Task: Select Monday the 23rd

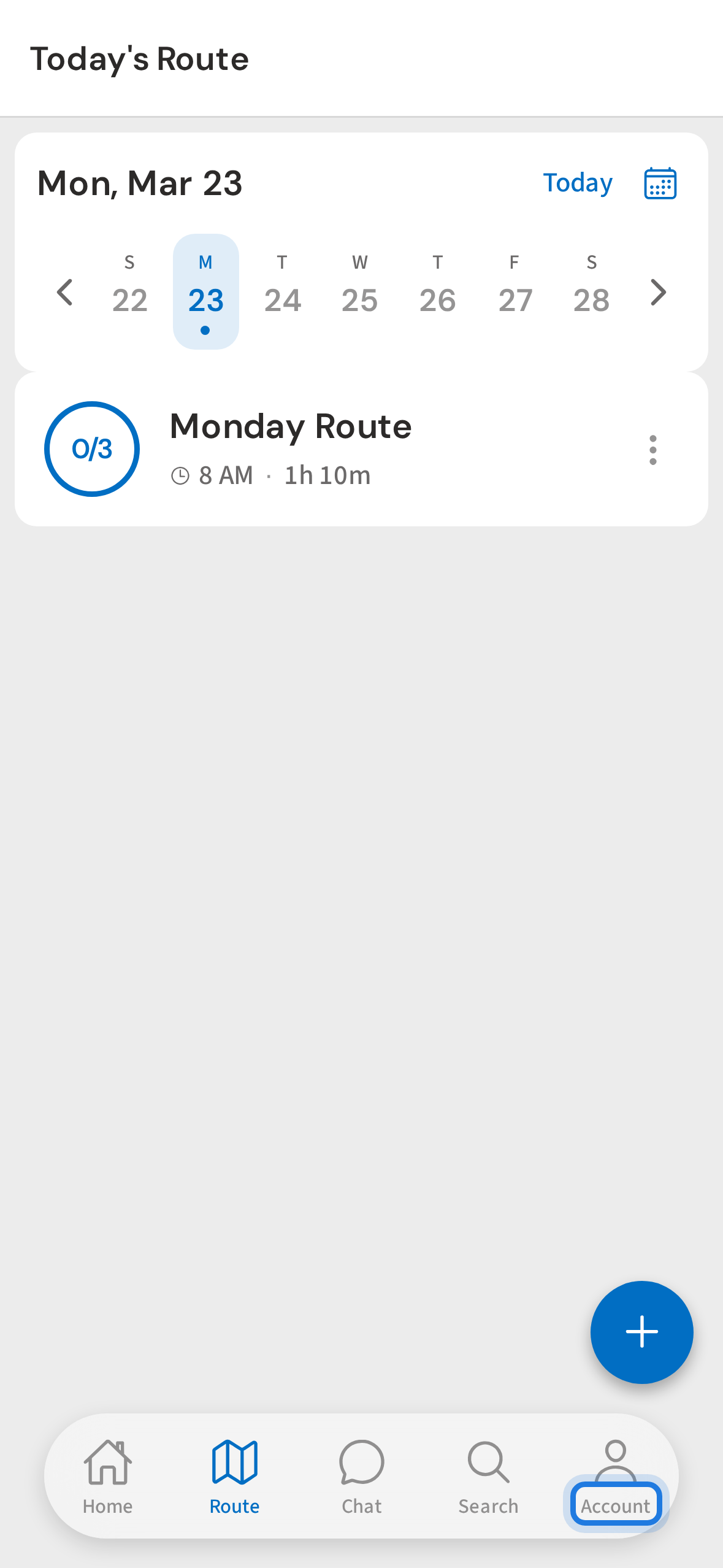Action: [x=206, y=291]
